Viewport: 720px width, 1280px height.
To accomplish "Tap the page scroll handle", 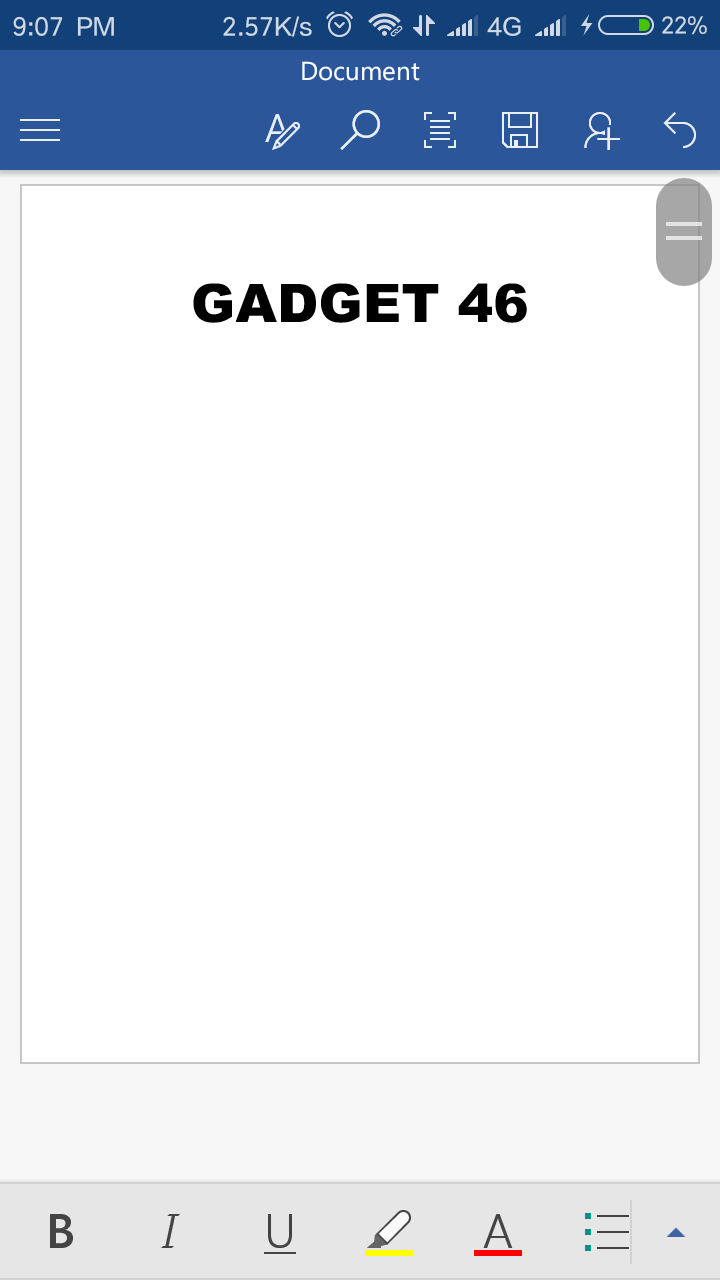I will [684, 231].
